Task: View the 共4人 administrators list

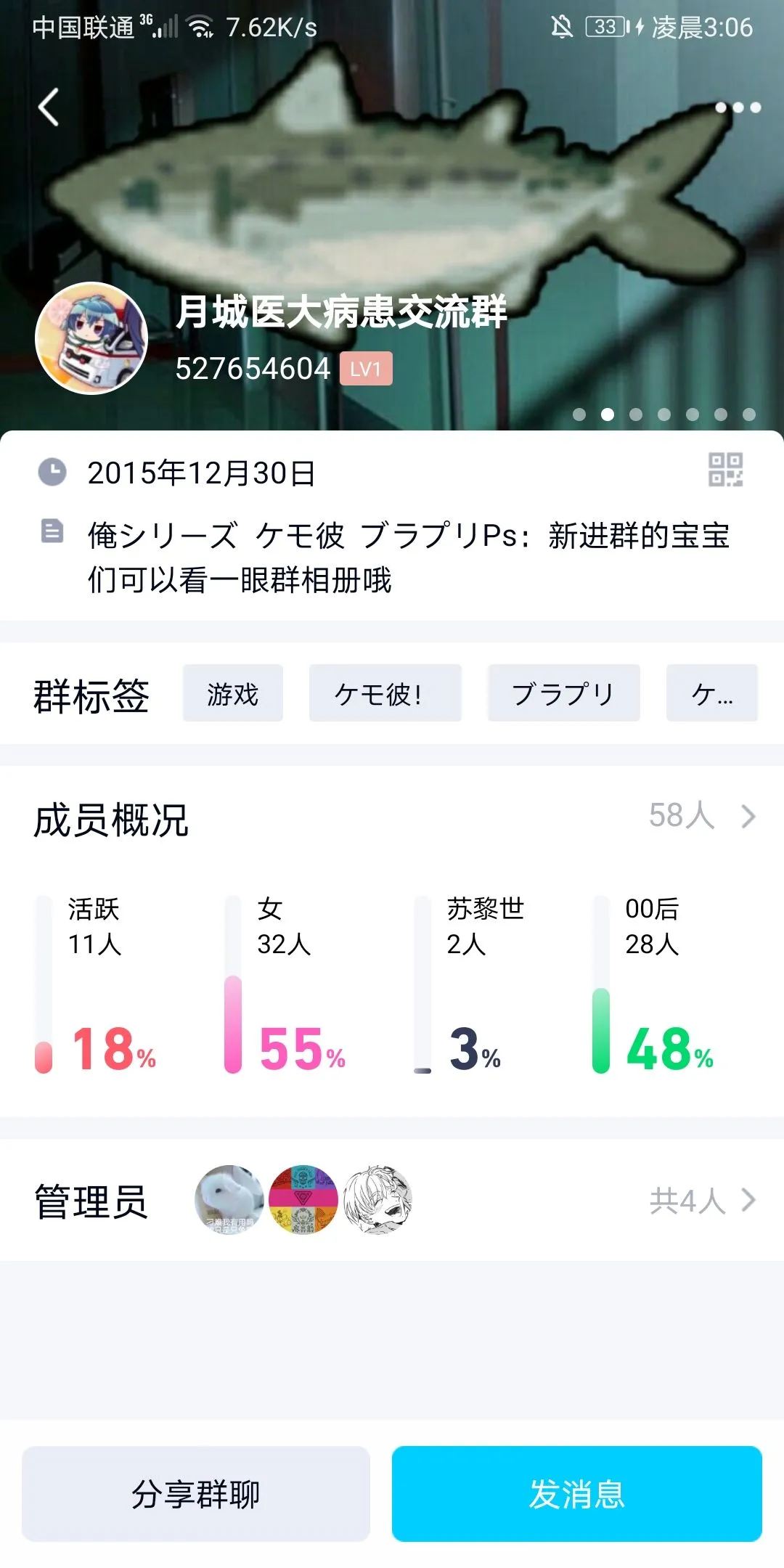Action: (701, 1201)
